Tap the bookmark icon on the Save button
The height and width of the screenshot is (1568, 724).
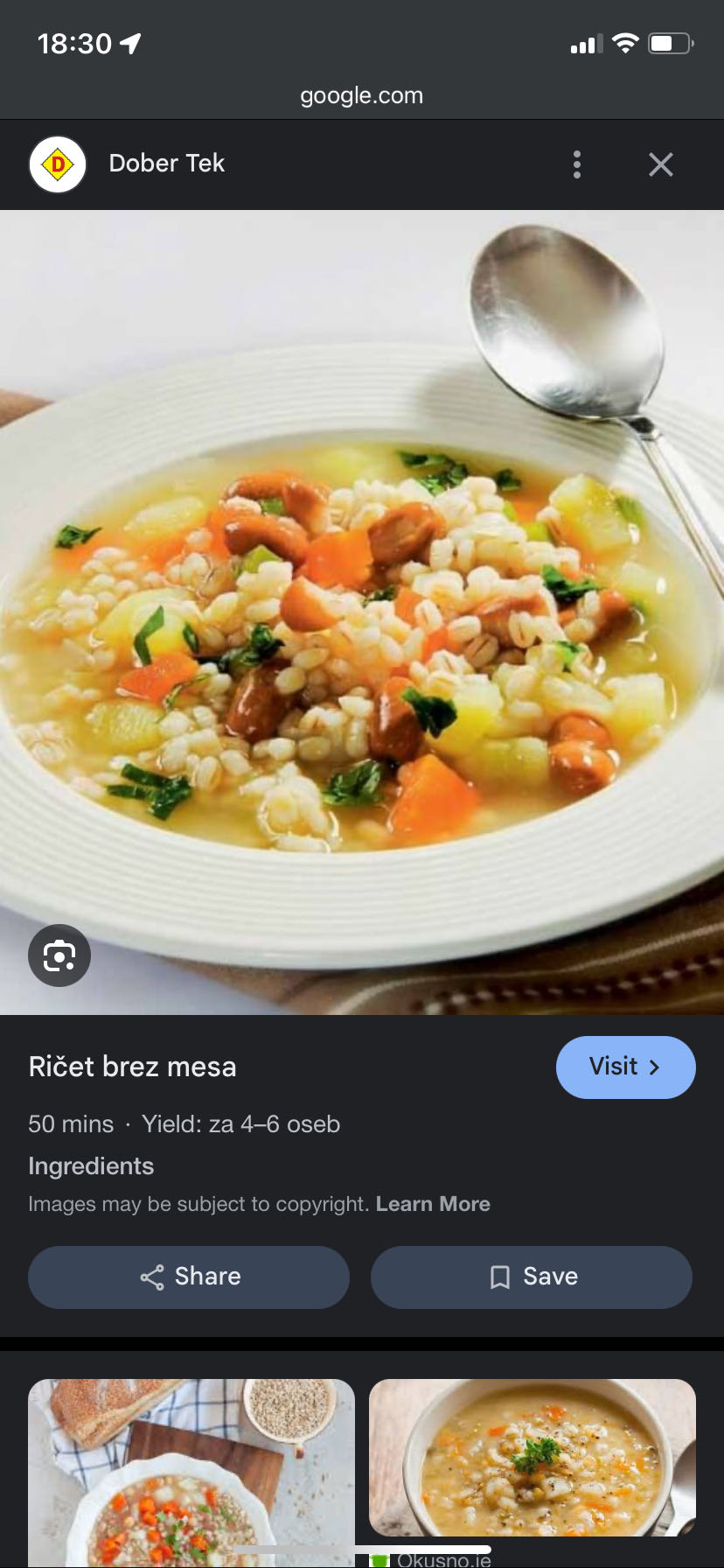tap(499, 1277)
